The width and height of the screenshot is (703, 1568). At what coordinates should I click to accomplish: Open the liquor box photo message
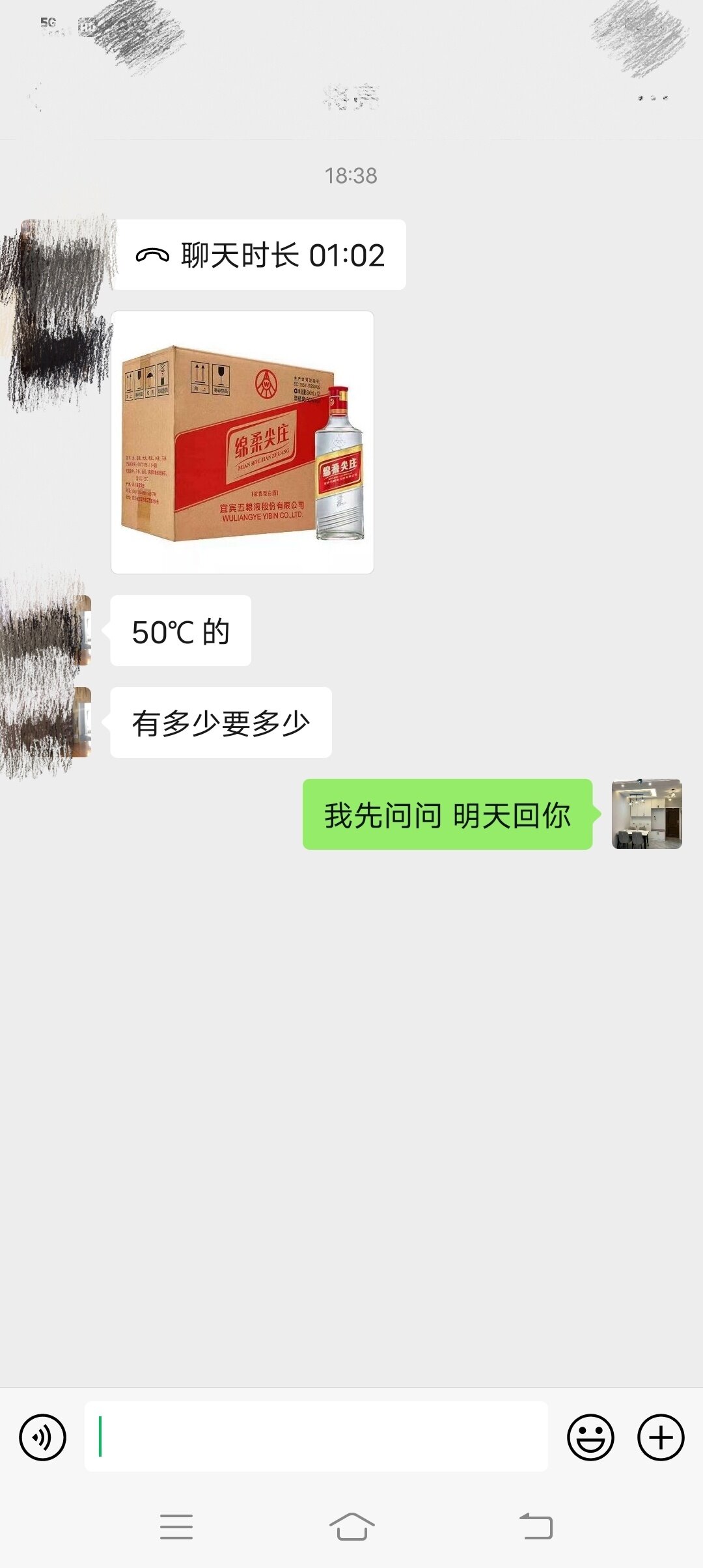point(242,442)
